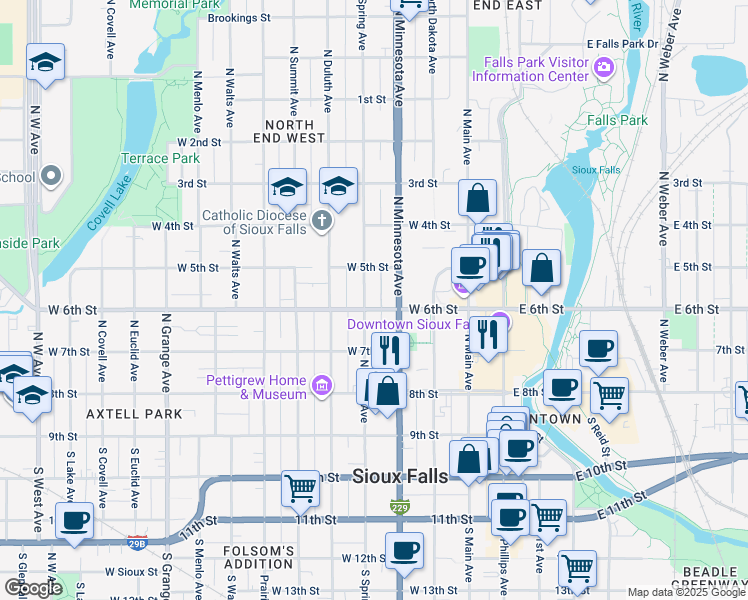Screen dimensions: 748x600
Task: Tap the coffee marker near W 12th St
Action: coord(404,550)
